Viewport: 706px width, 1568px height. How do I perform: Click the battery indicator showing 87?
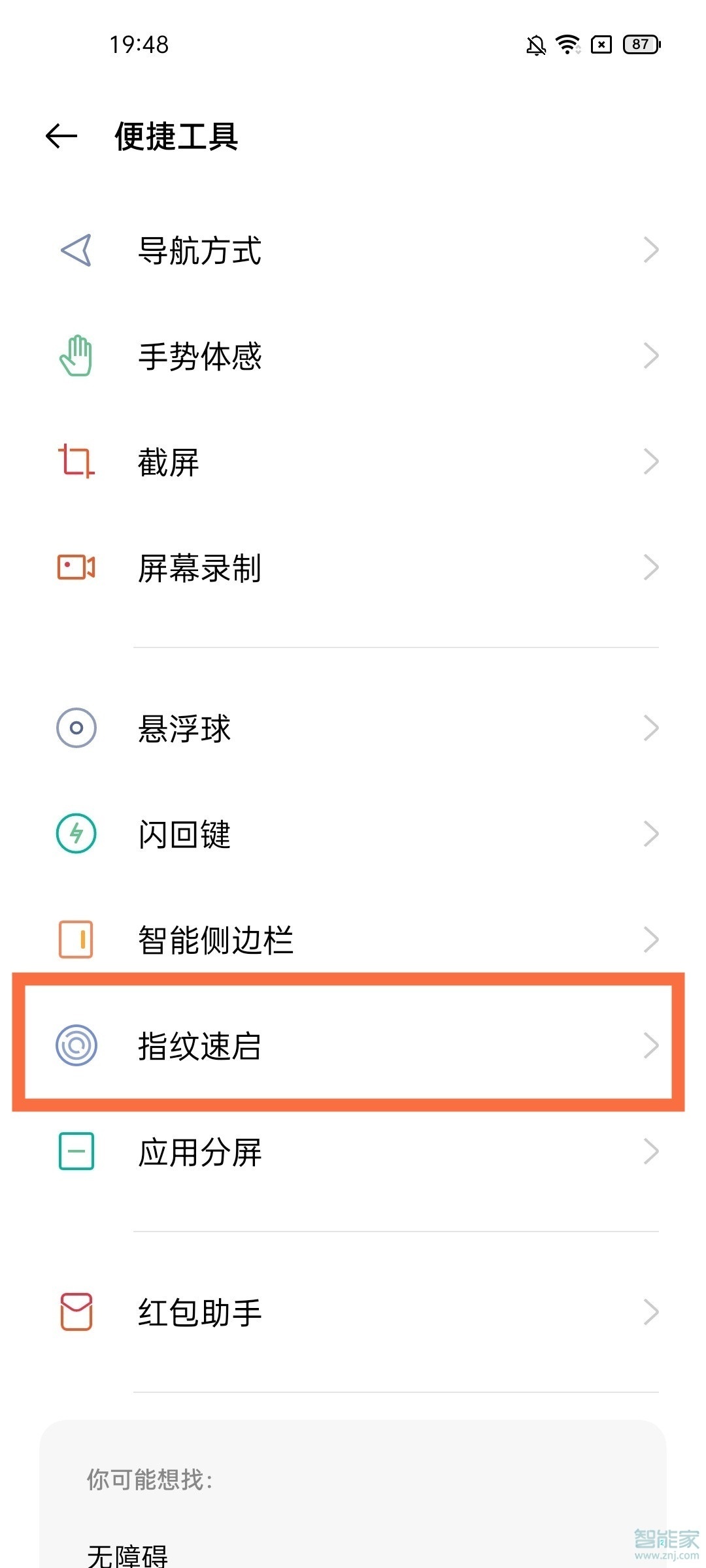point(639,44)
